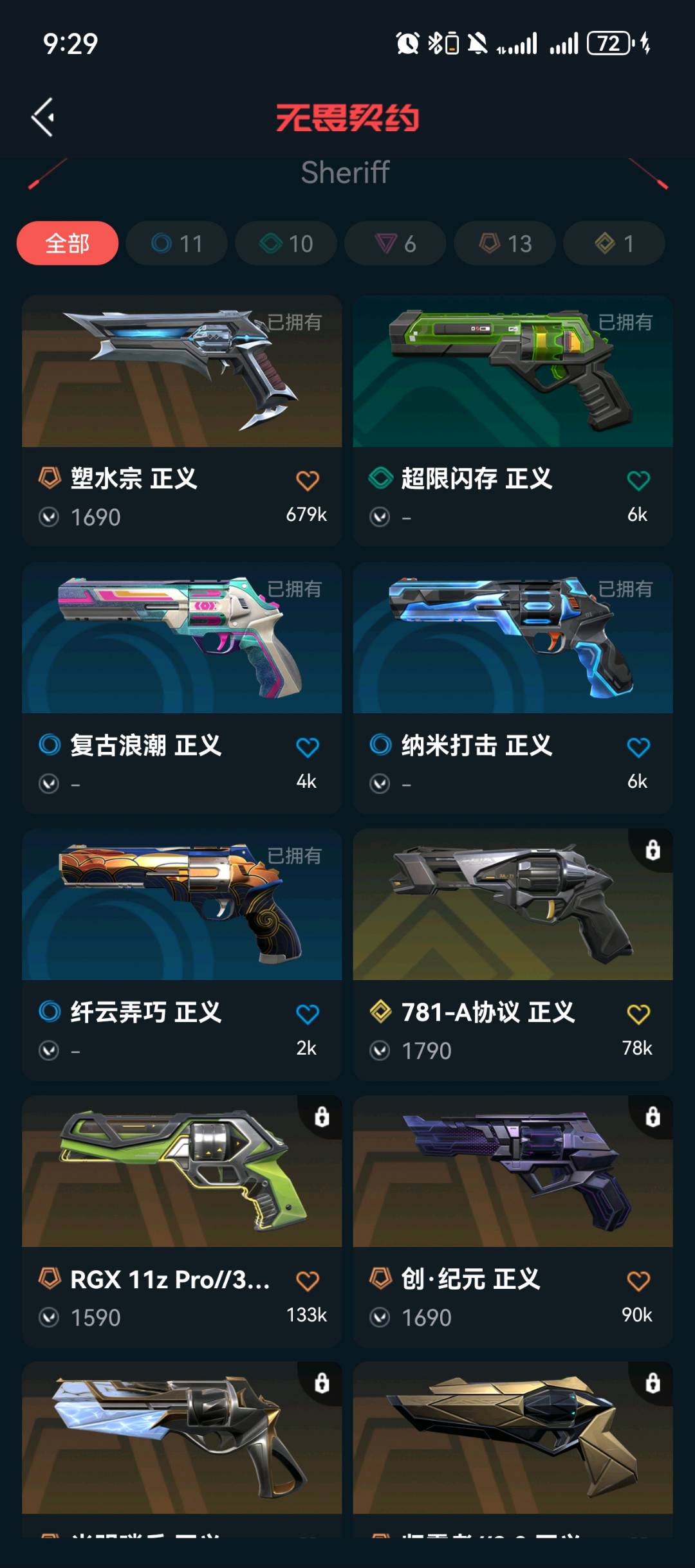Viewport: 695px width, 1568px height.
Task: Filter skins by the green tier 10
Action: [x=286, y=244]
